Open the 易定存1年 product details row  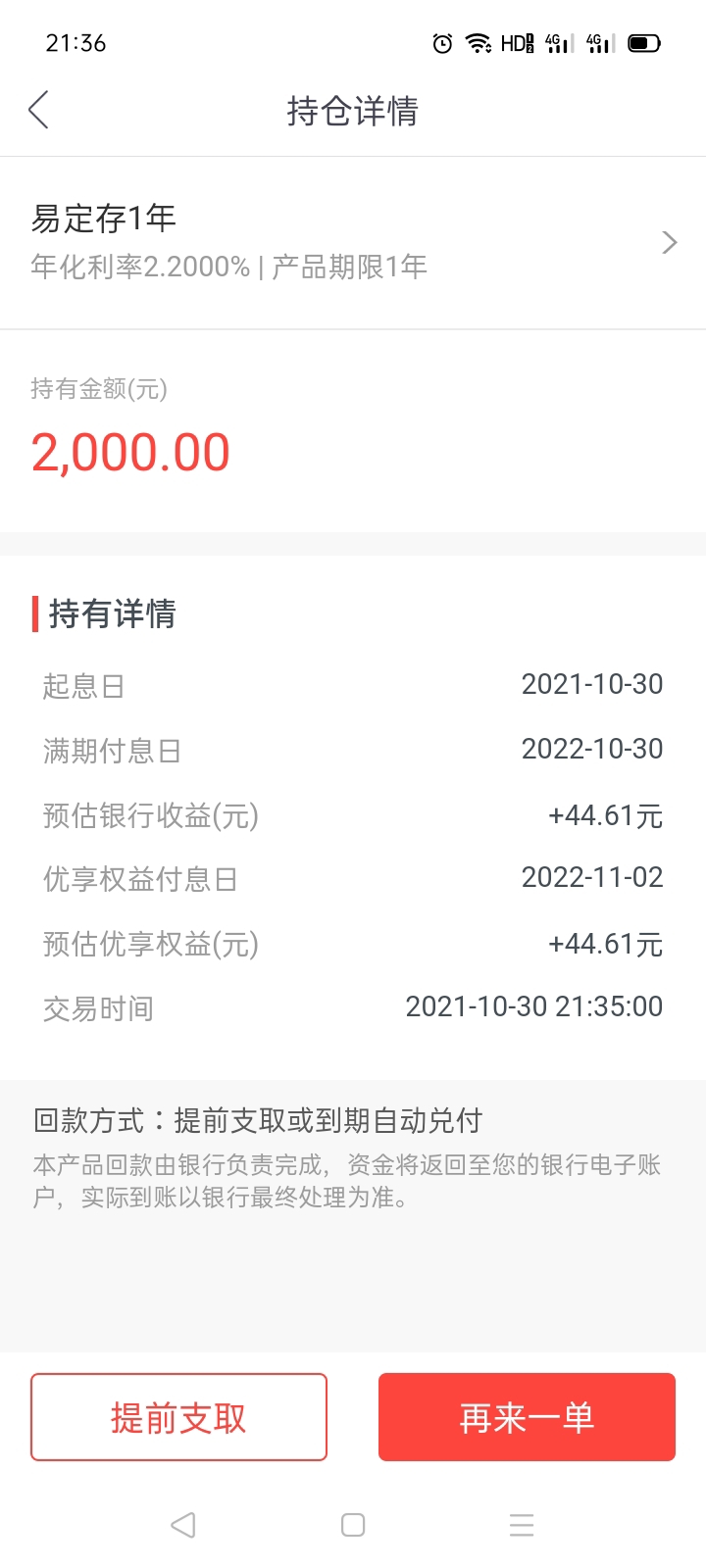(x=353, y=242)
